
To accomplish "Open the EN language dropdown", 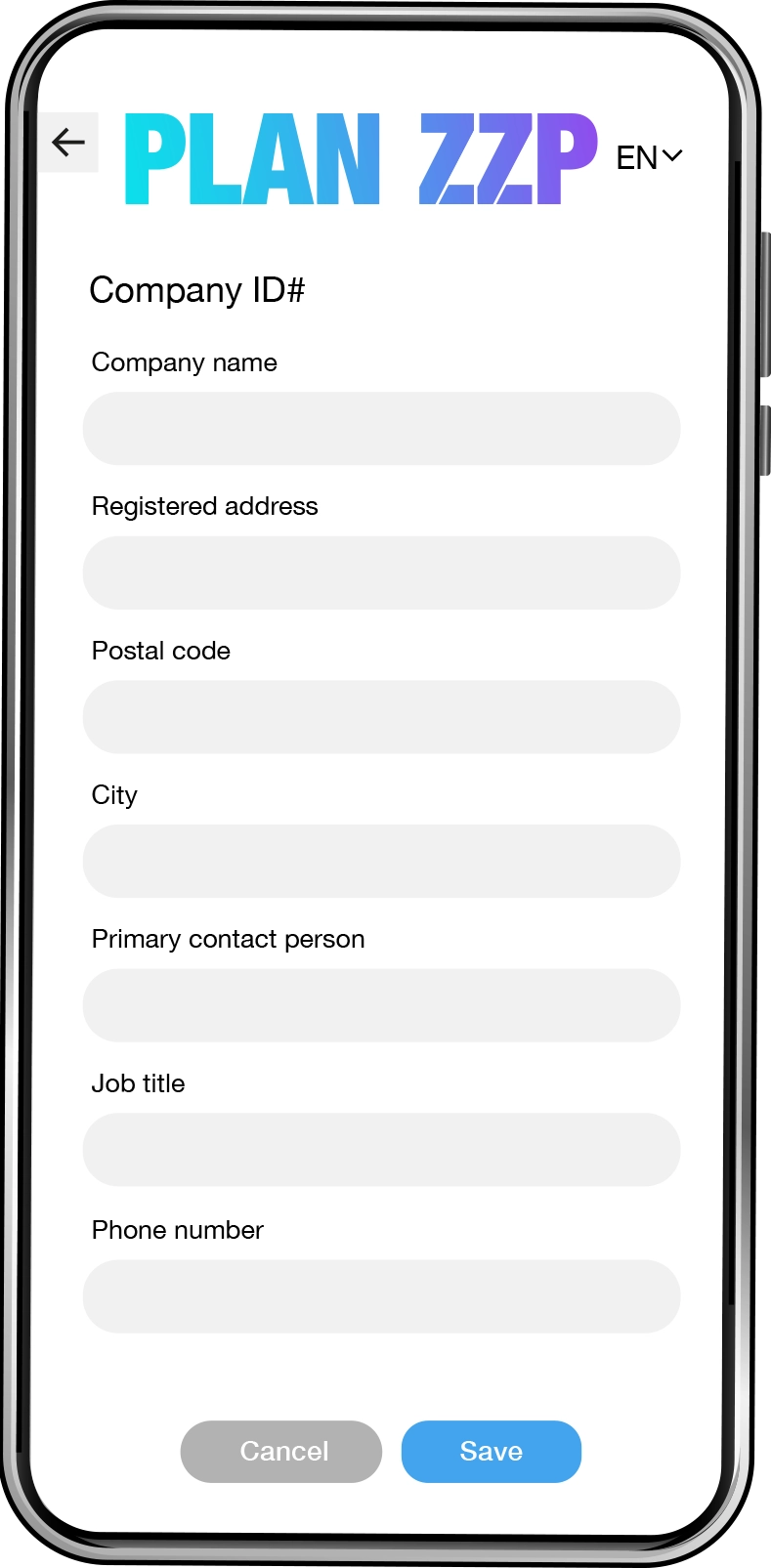I will (649, 157).
